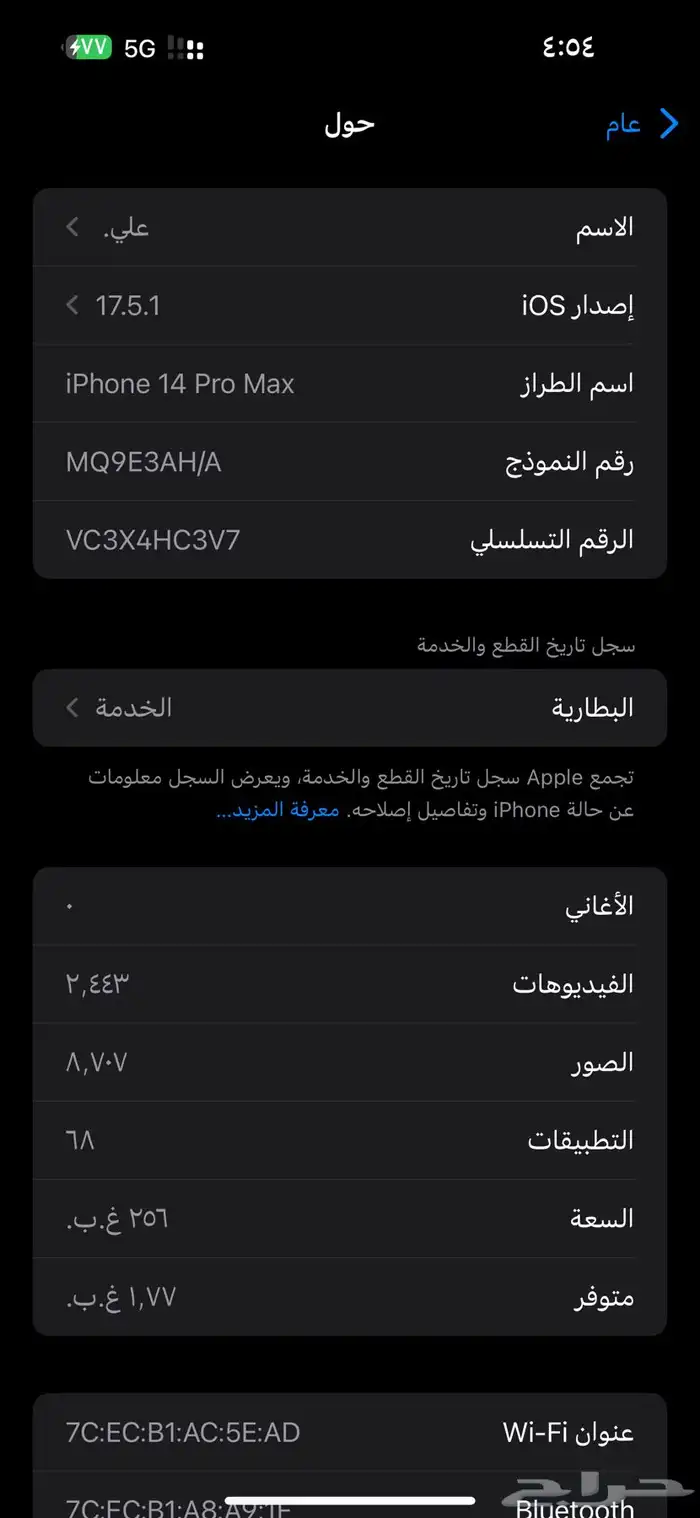Open the الاسم row to edit name
The image size is (700, 1518).
click(350, 227)
